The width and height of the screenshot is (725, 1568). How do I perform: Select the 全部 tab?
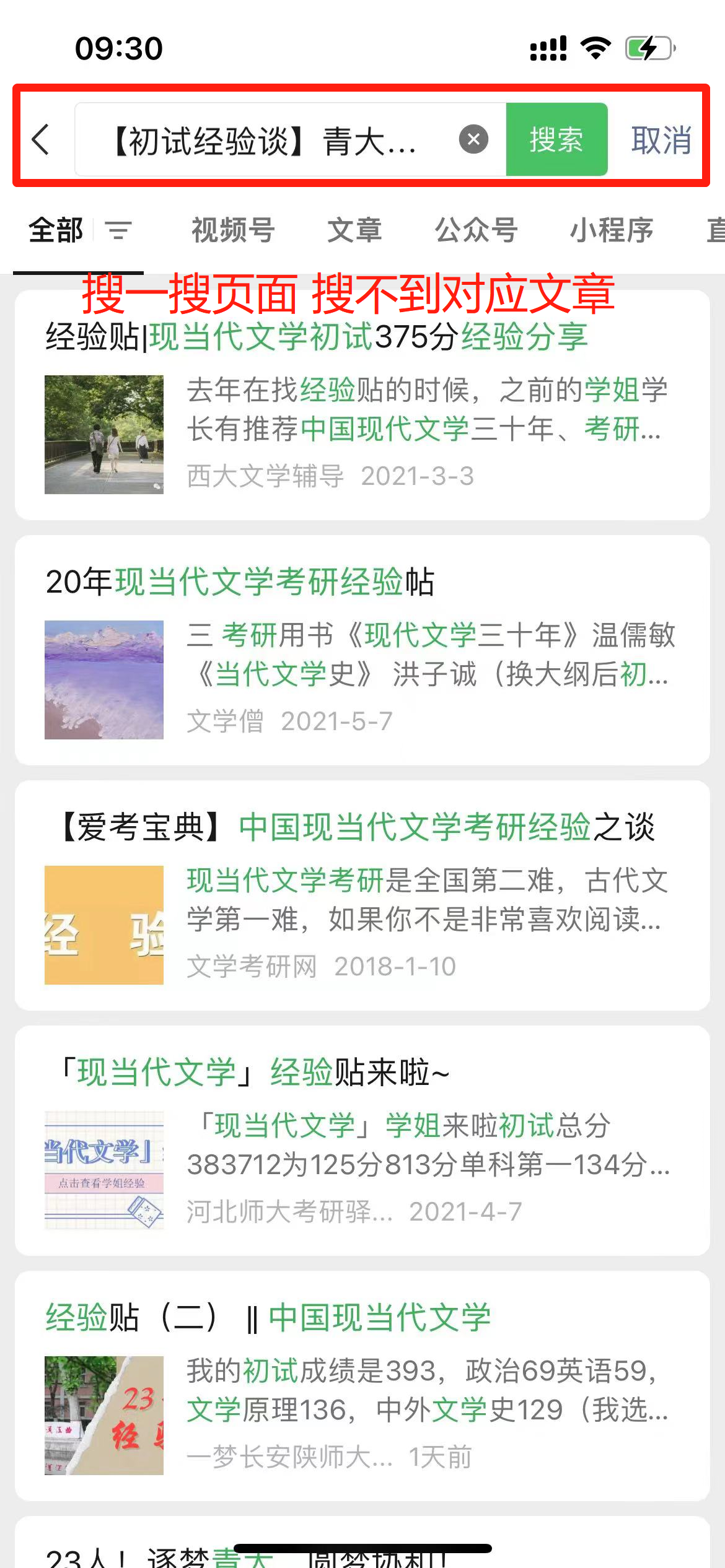coord(56,230)
